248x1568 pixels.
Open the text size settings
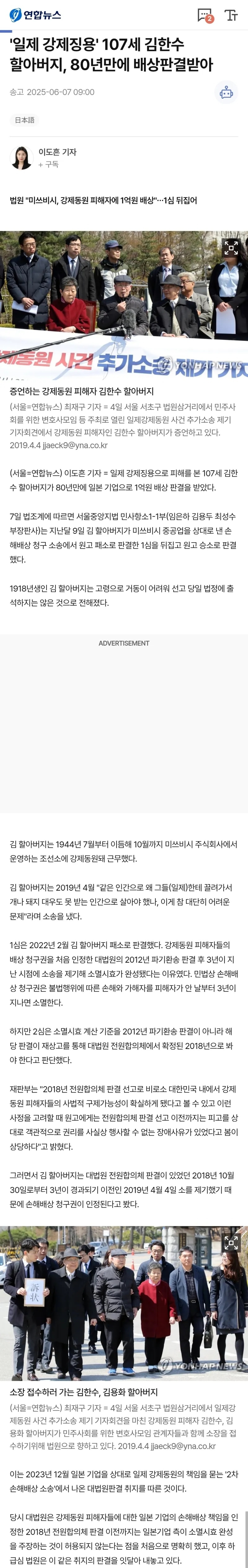(231, 15)
